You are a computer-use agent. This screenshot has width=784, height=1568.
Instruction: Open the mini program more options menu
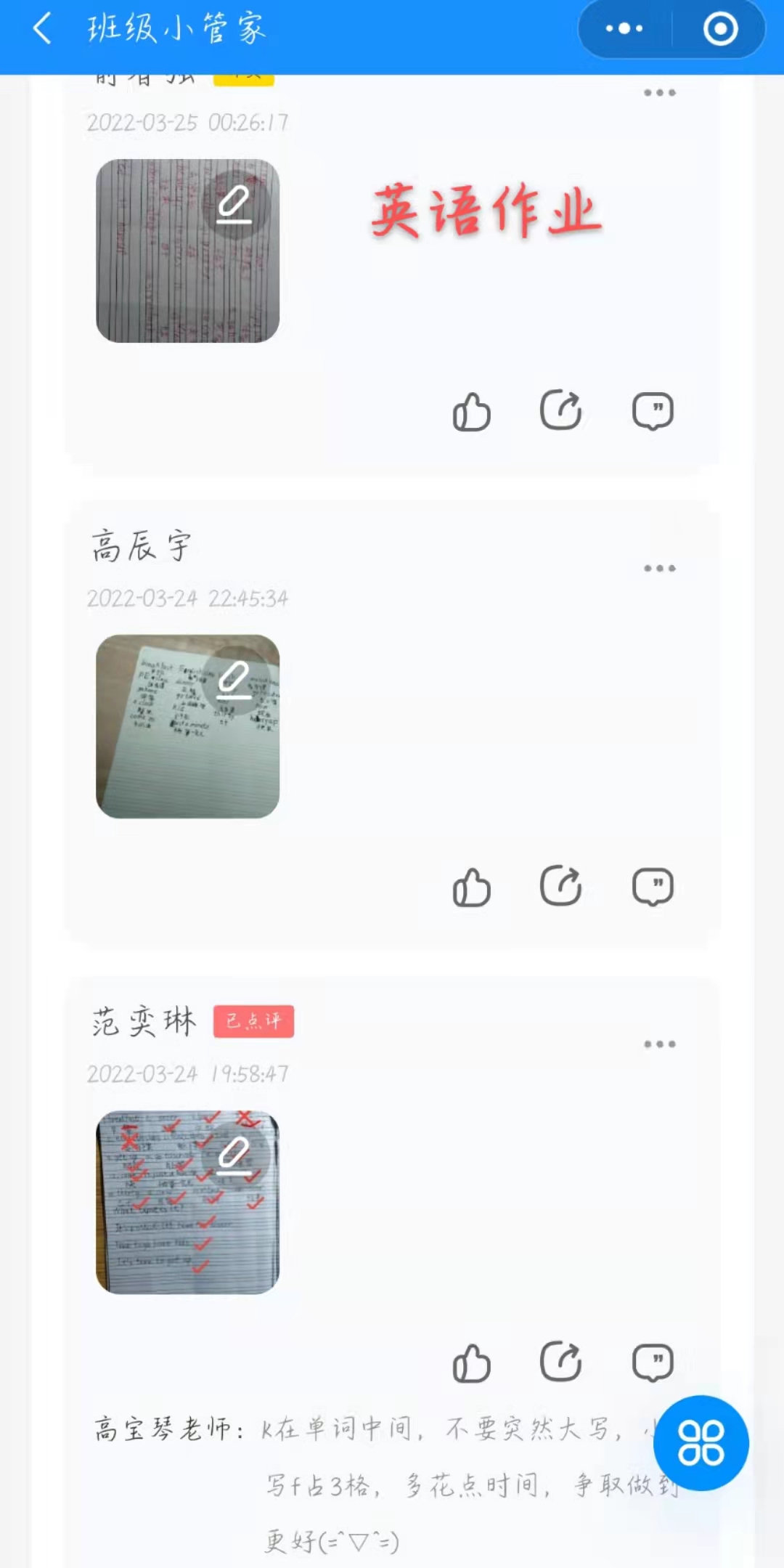pyautogui.click(x=624, y=29)
